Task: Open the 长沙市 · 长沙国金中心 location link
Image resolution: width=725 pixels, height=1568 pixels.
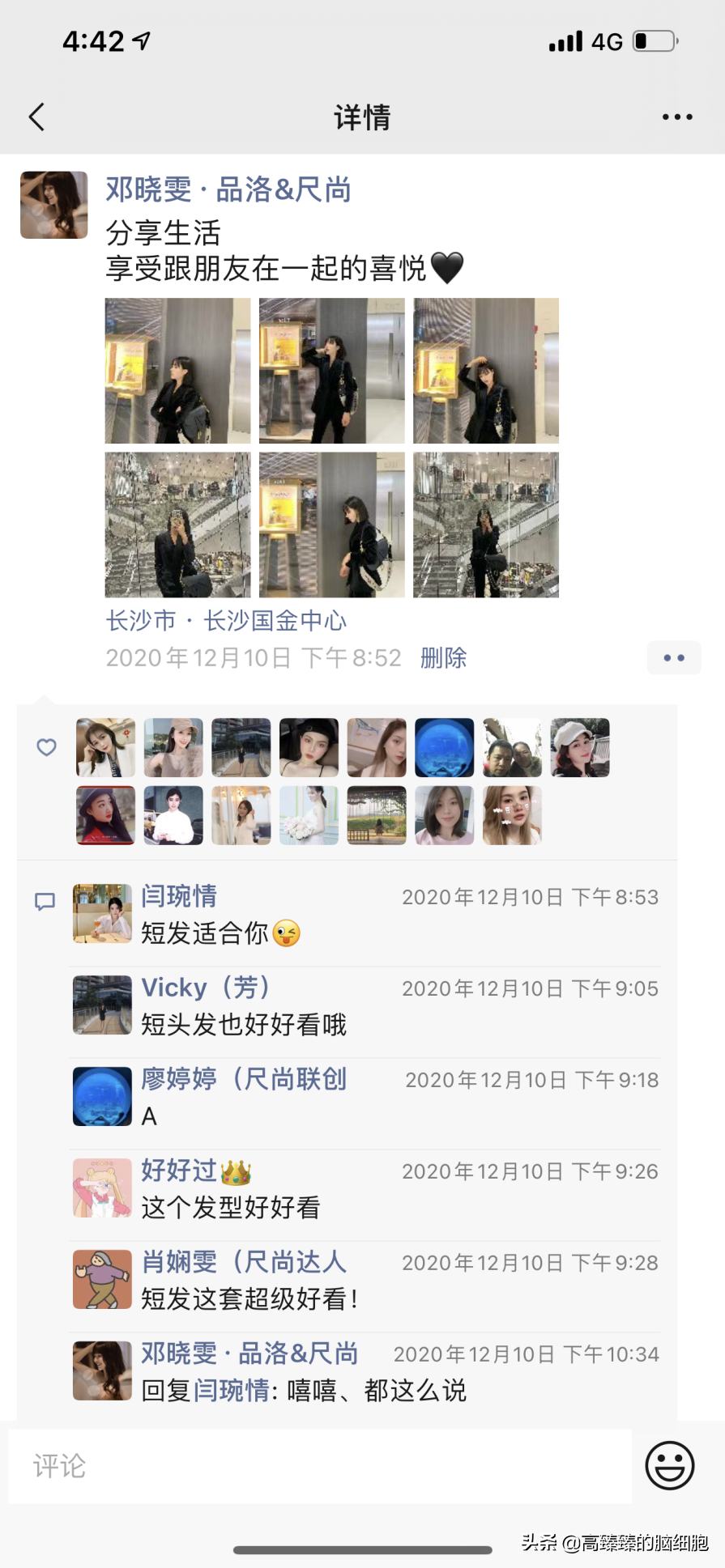Action: (226, 621)
